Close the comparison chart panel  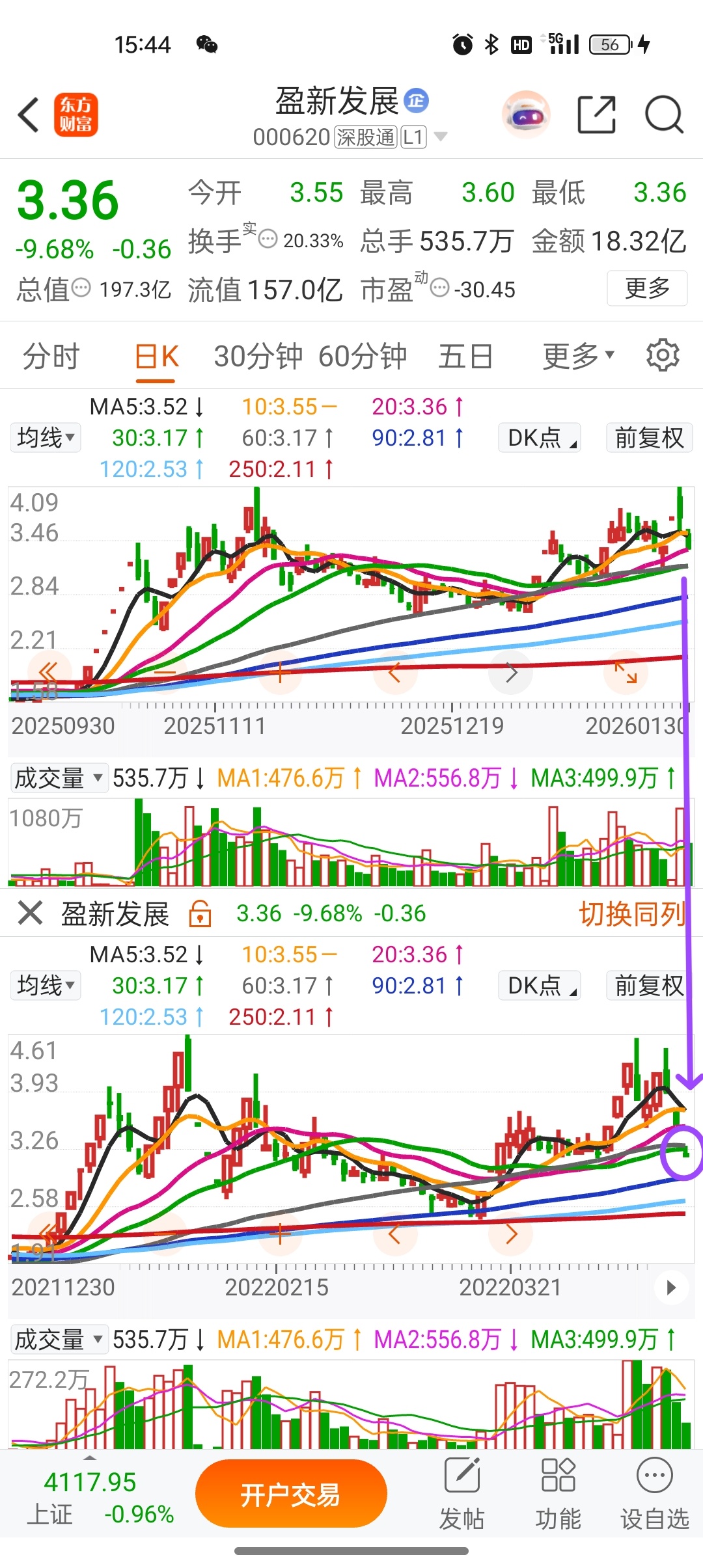tap(30, 913)
